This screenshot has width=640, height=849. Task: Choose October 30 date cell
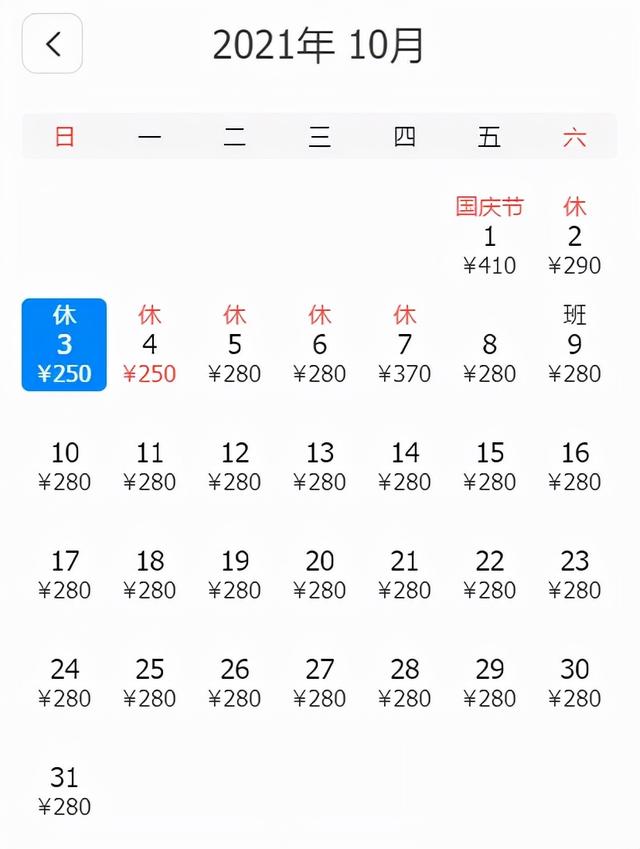(574, 682)
